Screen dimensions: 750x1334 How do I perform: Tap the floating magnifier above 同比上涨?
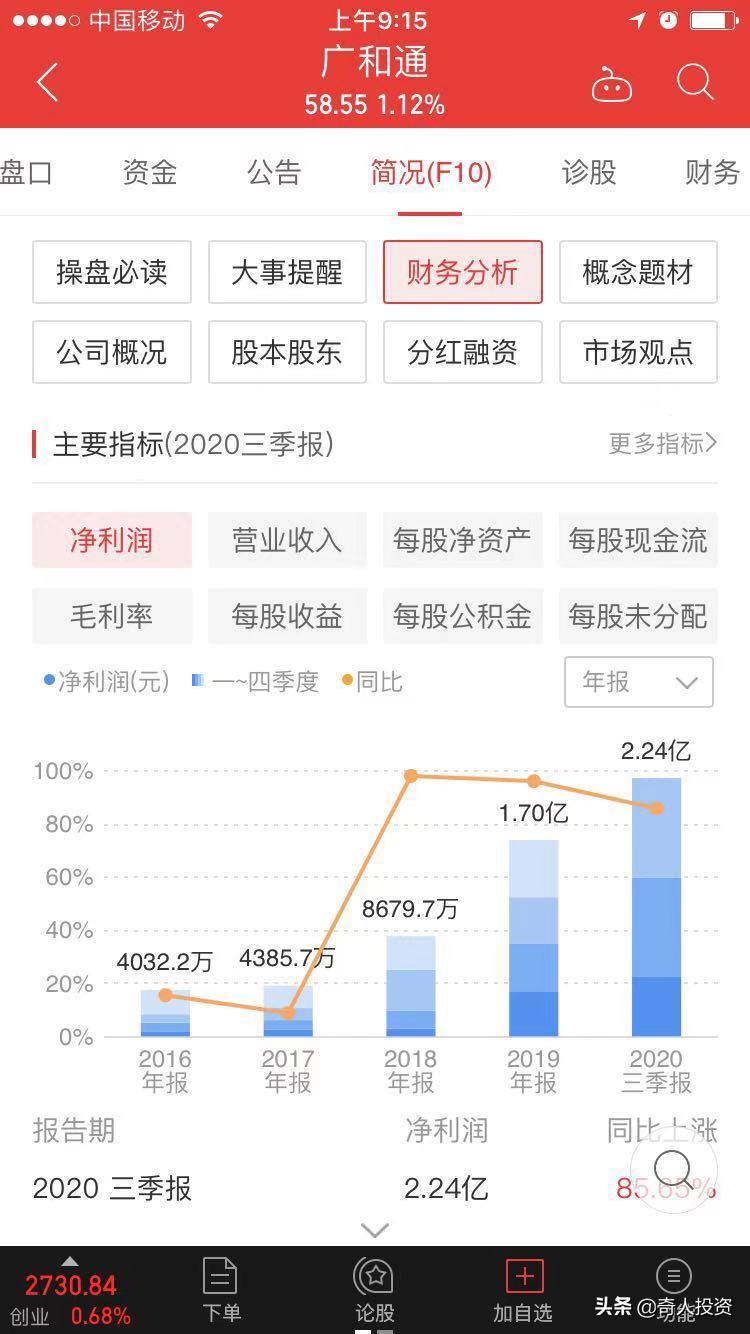click(x=672, y=1167)
